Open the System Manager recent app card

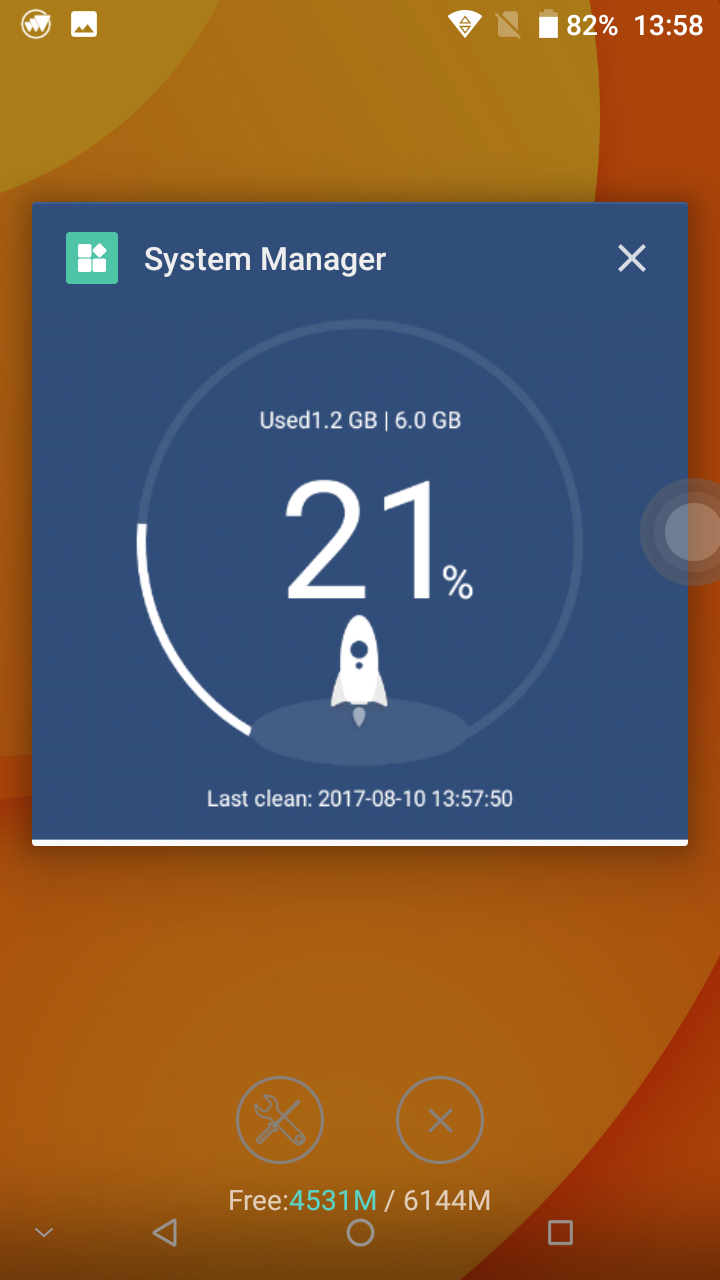pyautogui.click(x=360, y=524)
